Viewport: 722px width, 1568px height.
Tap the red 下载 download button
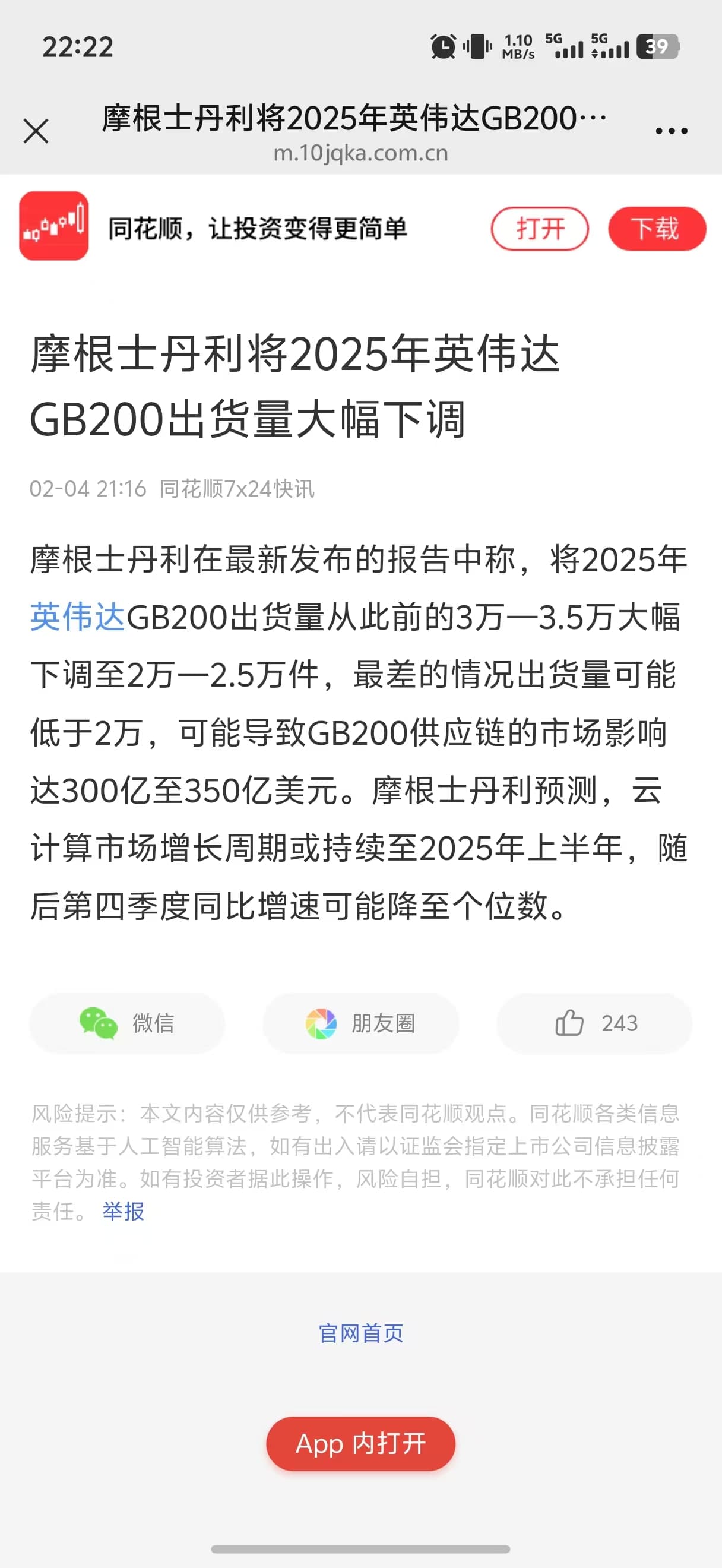[x=656, y=229]
